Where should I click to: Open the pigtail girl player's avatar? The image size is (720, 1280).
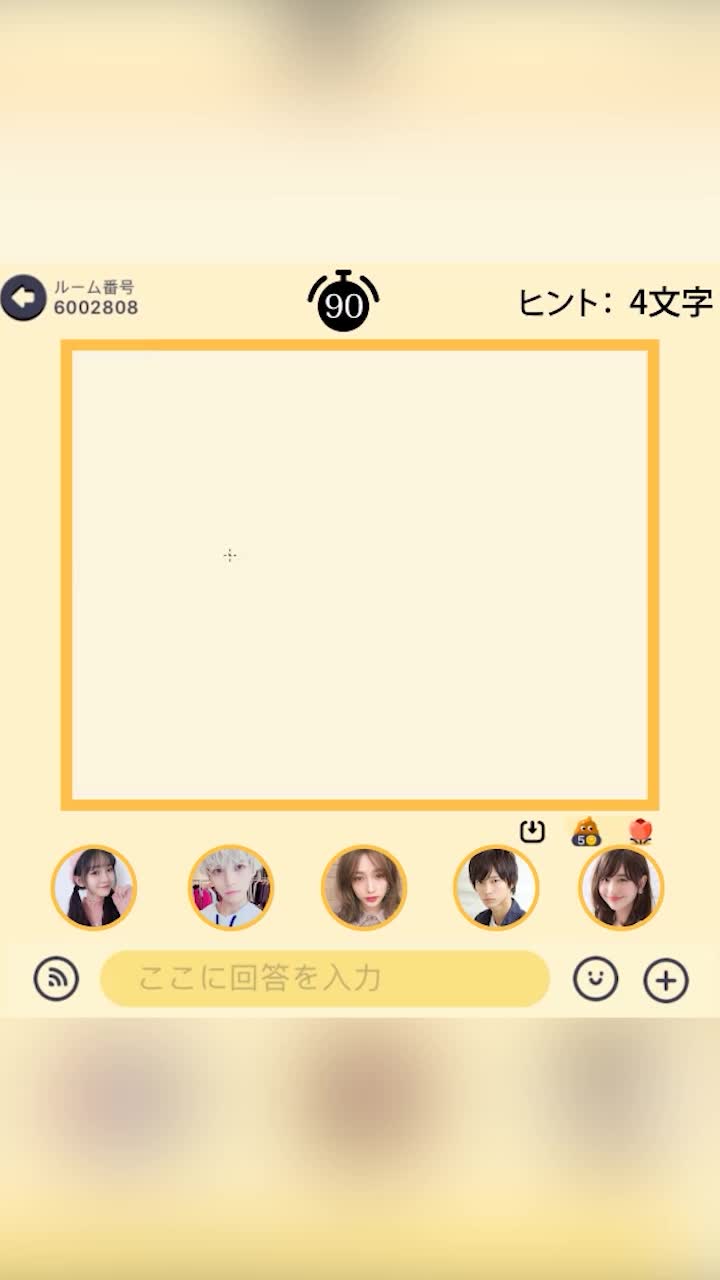pyautogui.click(x=94, y=888)
